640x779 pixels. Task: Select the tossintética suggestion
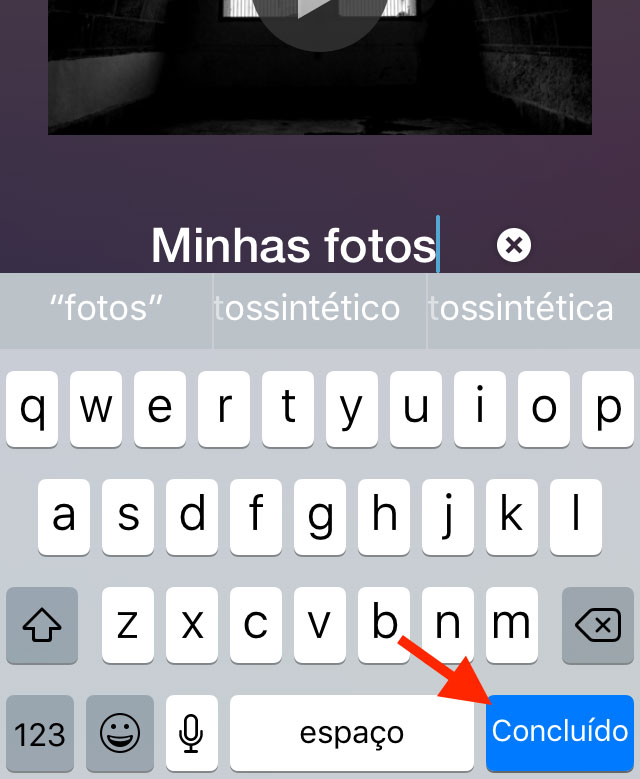[x=533, y=309]
